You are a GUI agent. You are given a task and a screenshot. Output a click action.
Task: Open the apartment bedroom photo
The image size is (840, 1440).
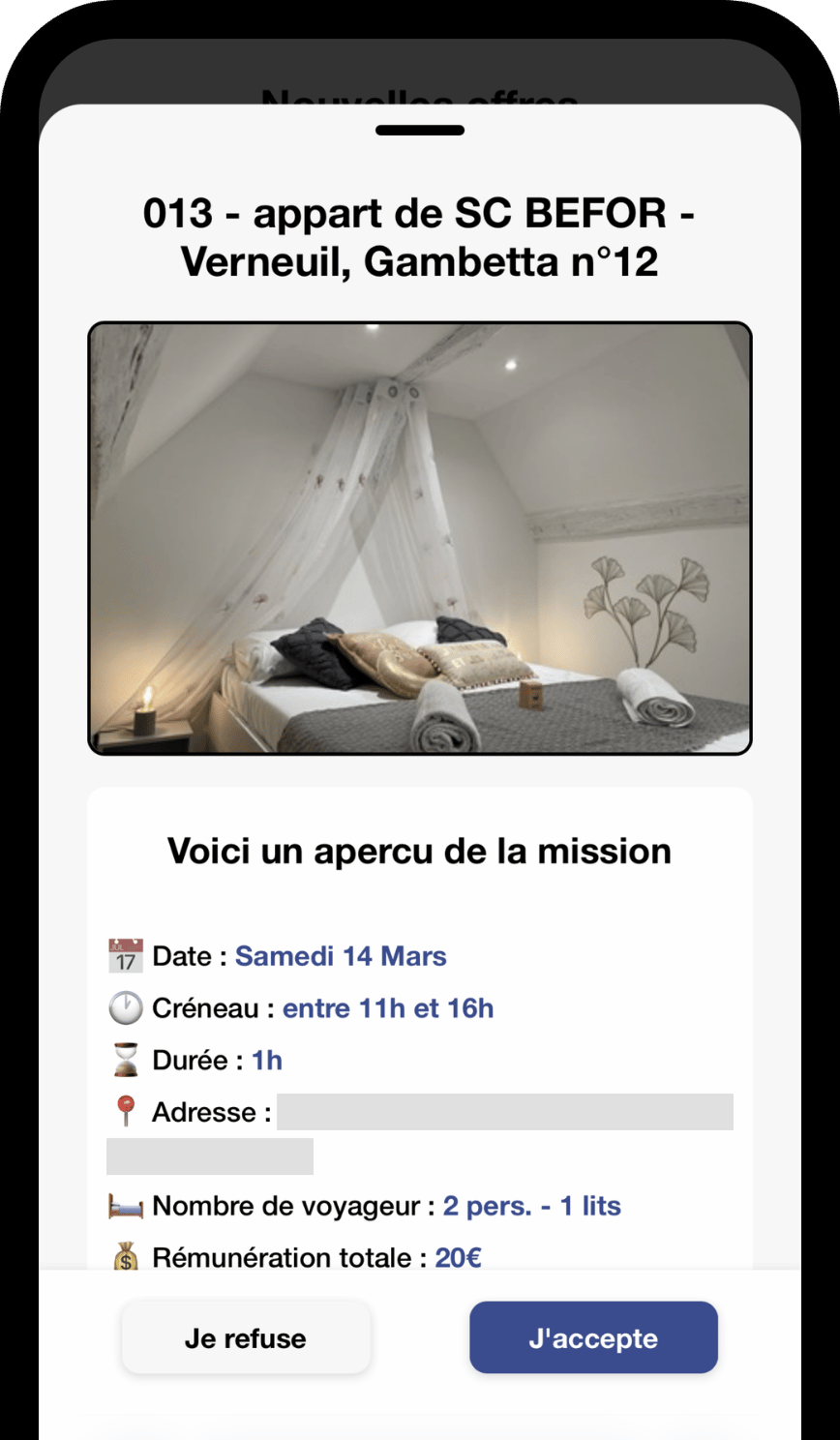pyautogui.click(x=420, y=538)
